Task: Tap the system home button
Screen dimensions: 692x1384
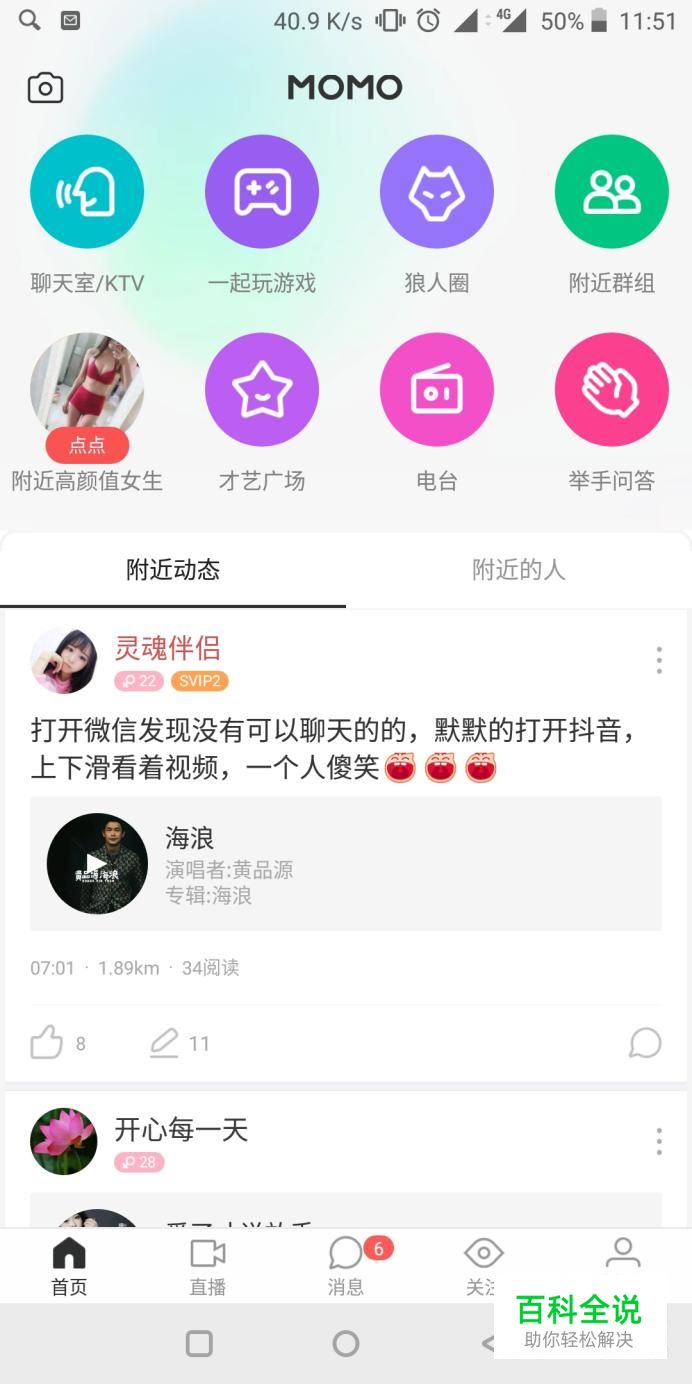Action: point(346,1343)
